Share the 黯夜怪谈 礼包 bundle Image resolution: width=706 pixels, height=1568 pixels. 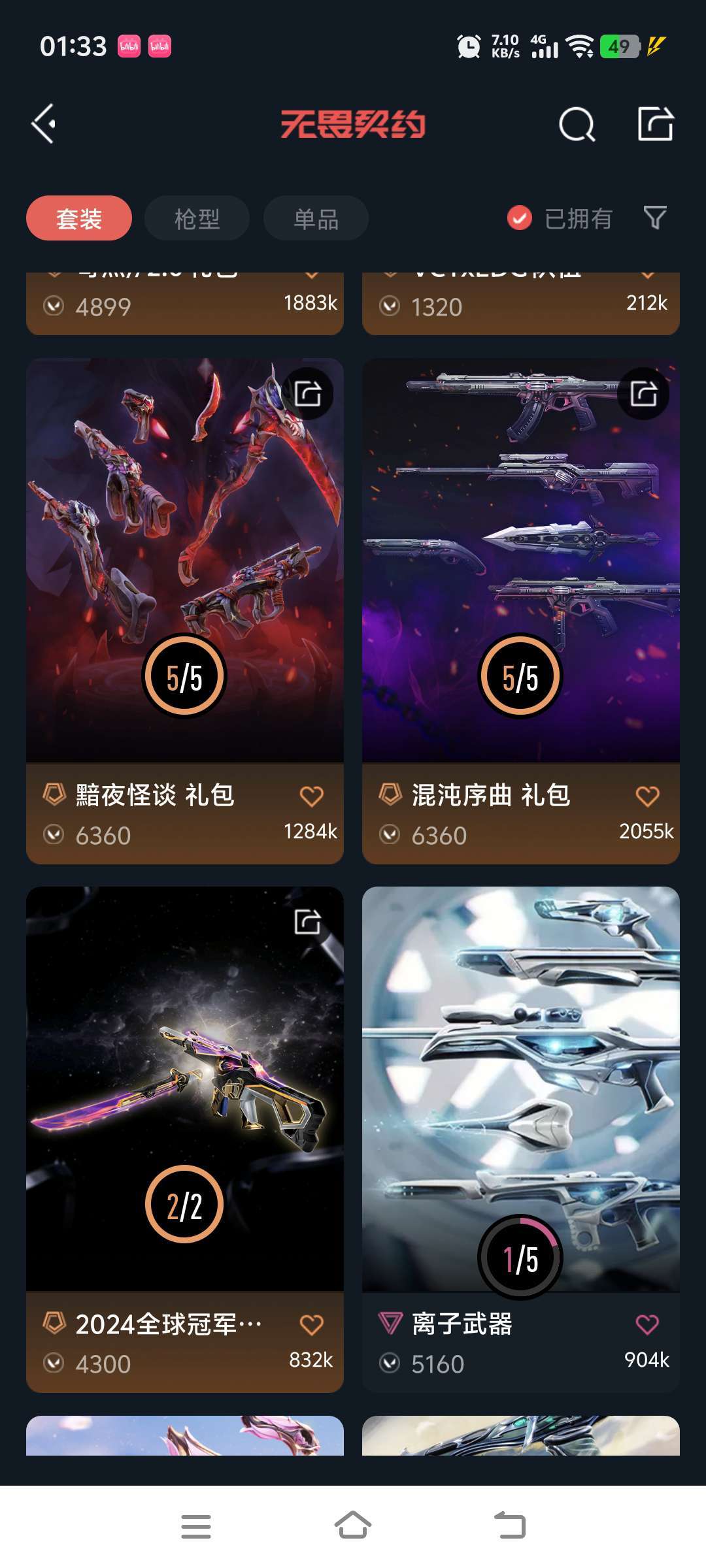click(308, 393)
